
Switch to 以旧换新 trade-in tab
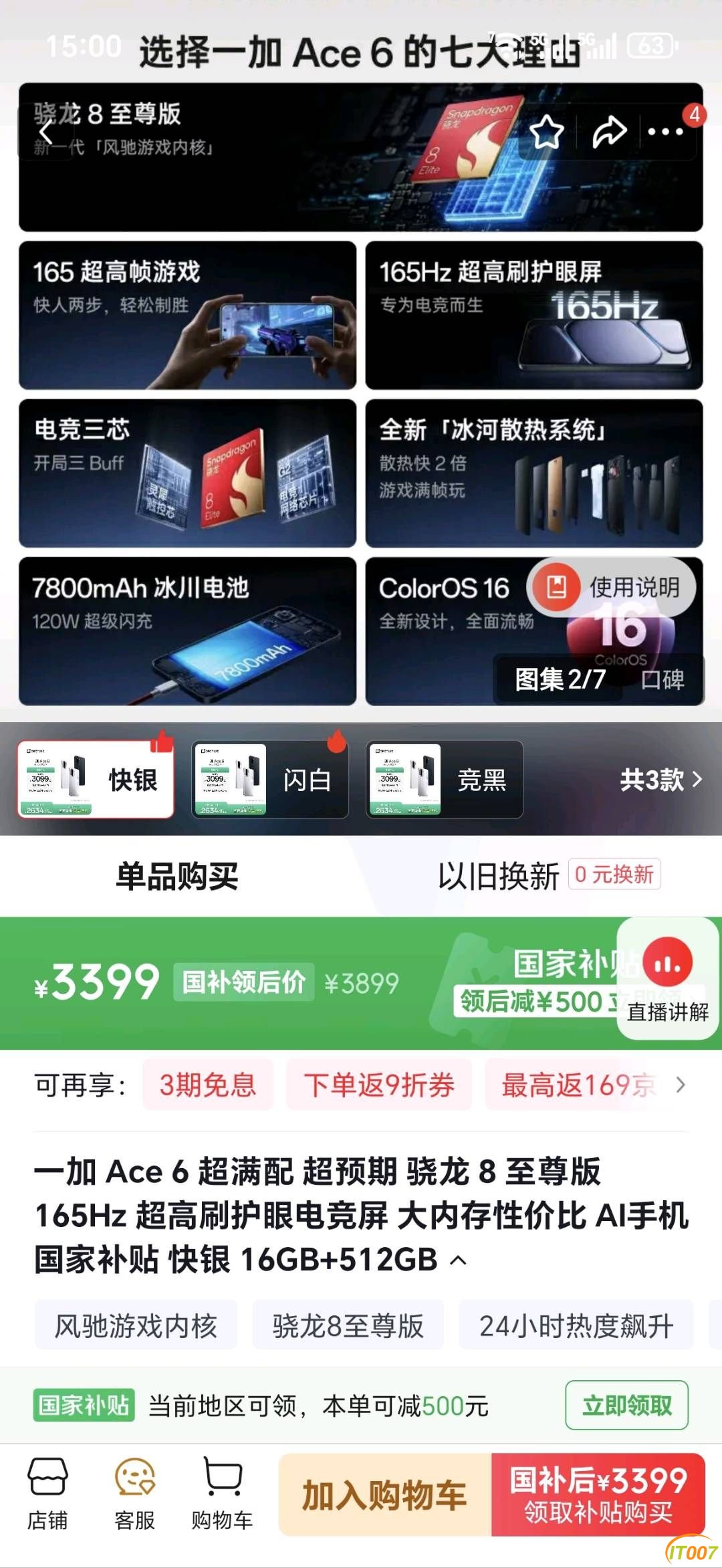(x=499, y=876)
